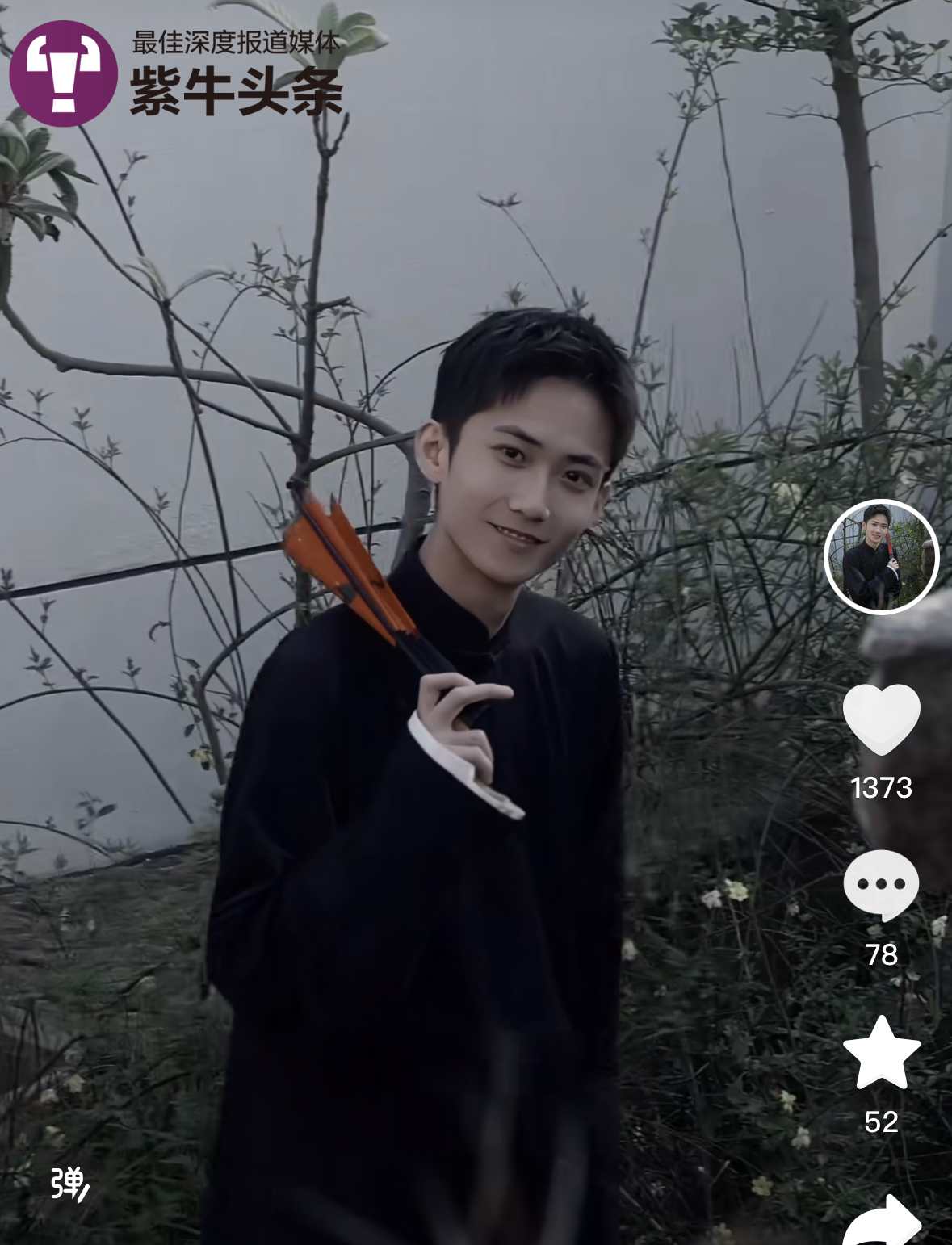Open the creator's profile avatar
The image size is (952, 1245).
click(881, 557)
